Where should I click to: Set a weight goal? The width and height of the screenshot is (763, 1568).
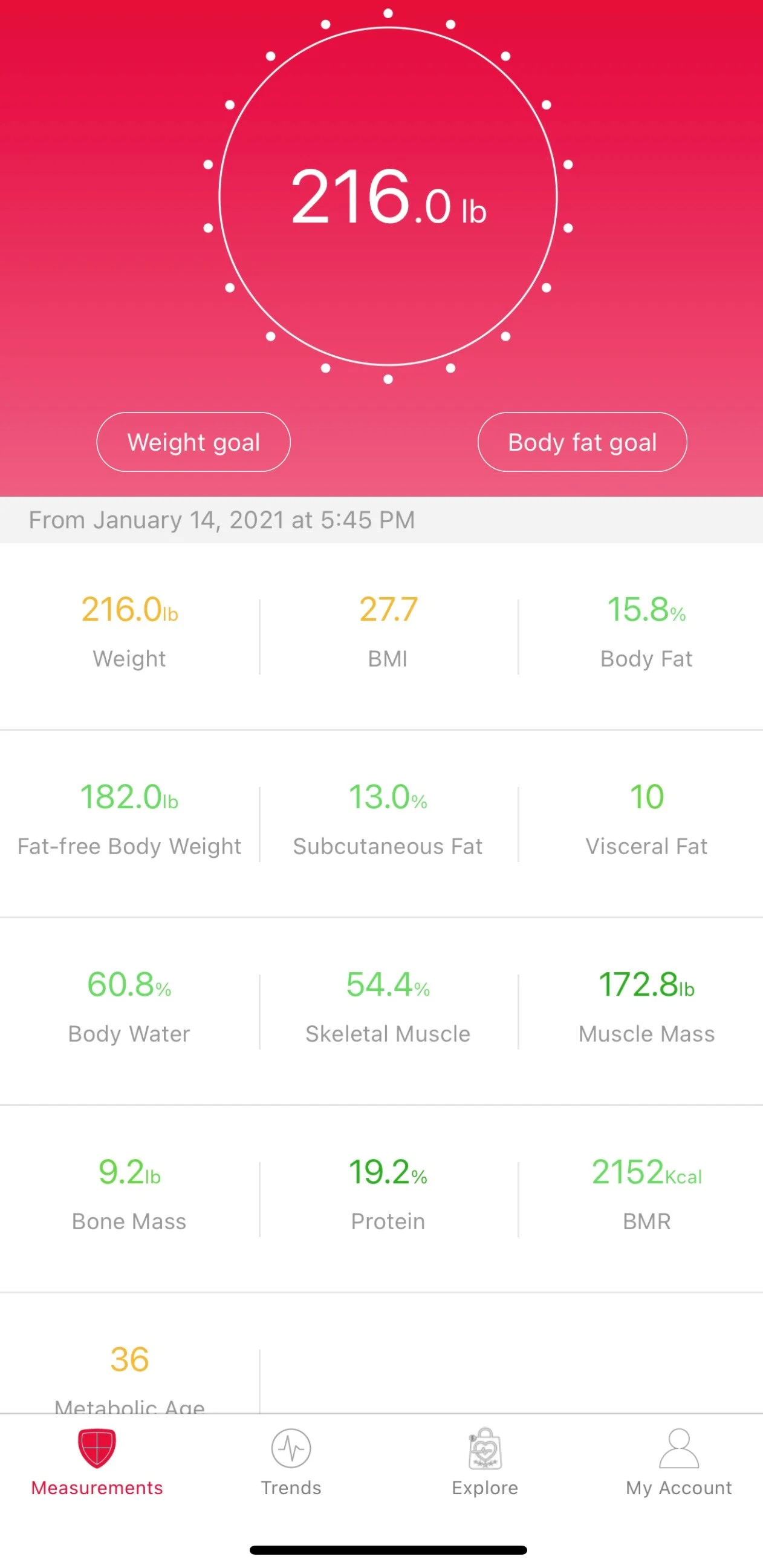click(193, 442)
